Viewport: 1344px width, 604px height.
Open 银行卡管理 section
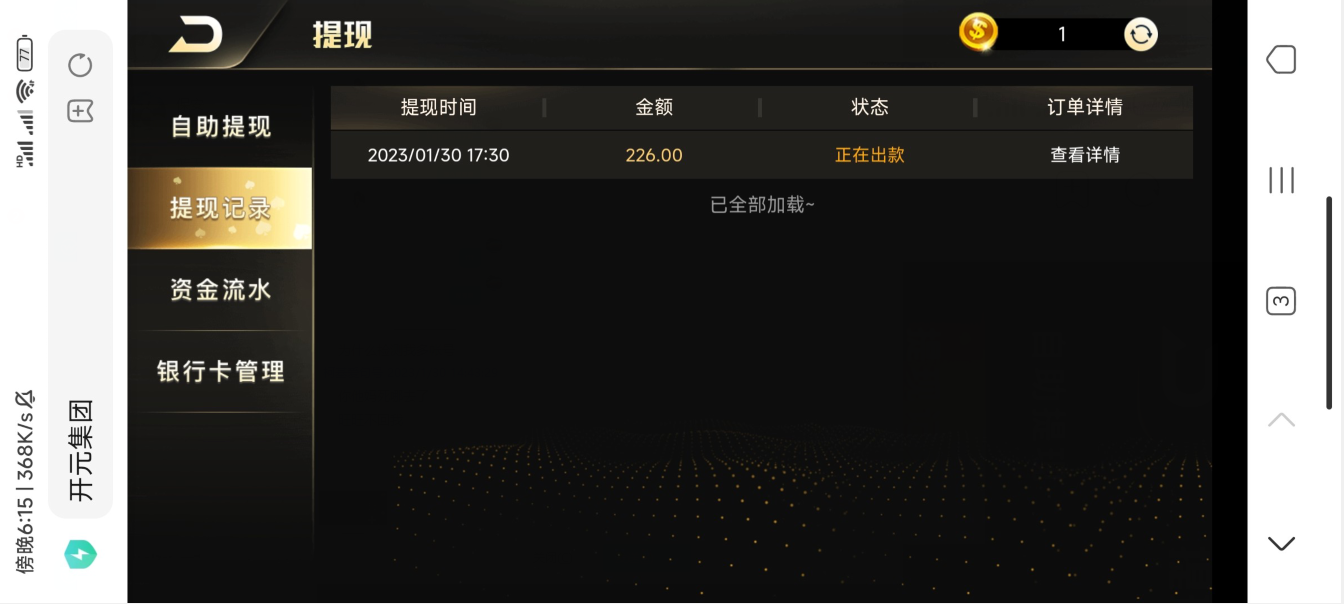(x=220, y=372)
